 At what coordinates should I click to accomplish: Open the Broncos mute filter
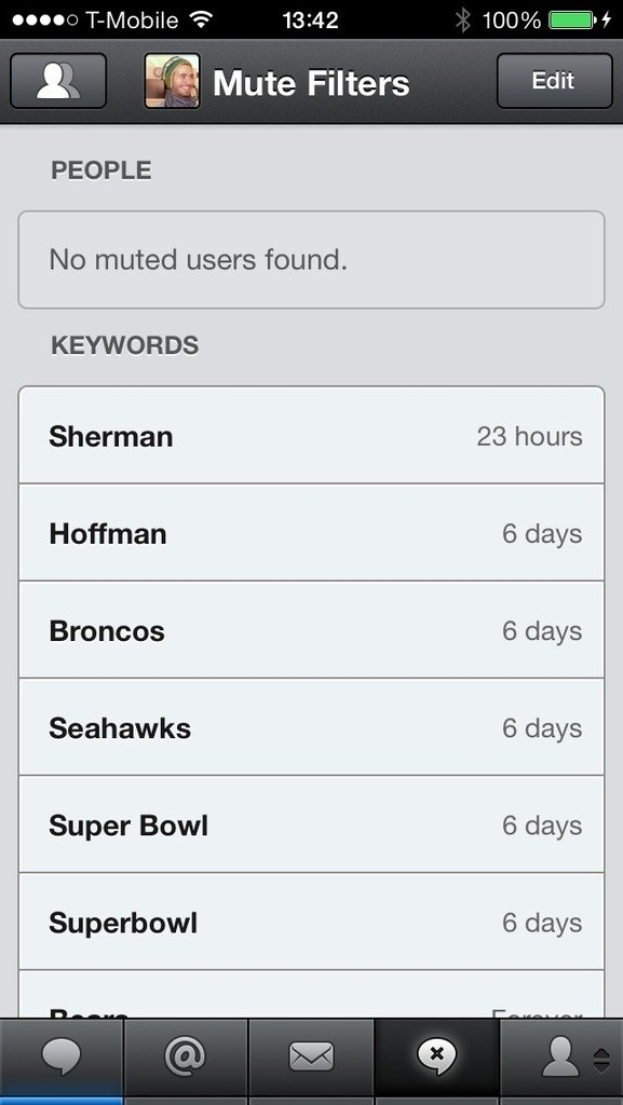[x=311, y=630]
